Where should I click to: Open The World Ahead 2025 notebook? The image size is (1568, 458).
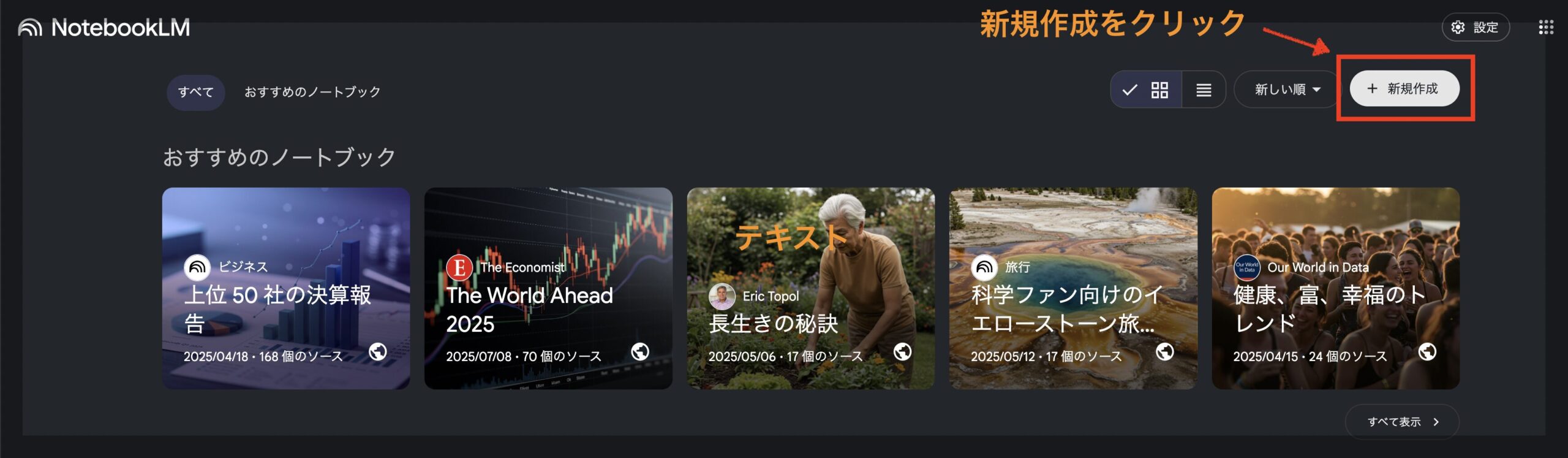click(548, 288)
